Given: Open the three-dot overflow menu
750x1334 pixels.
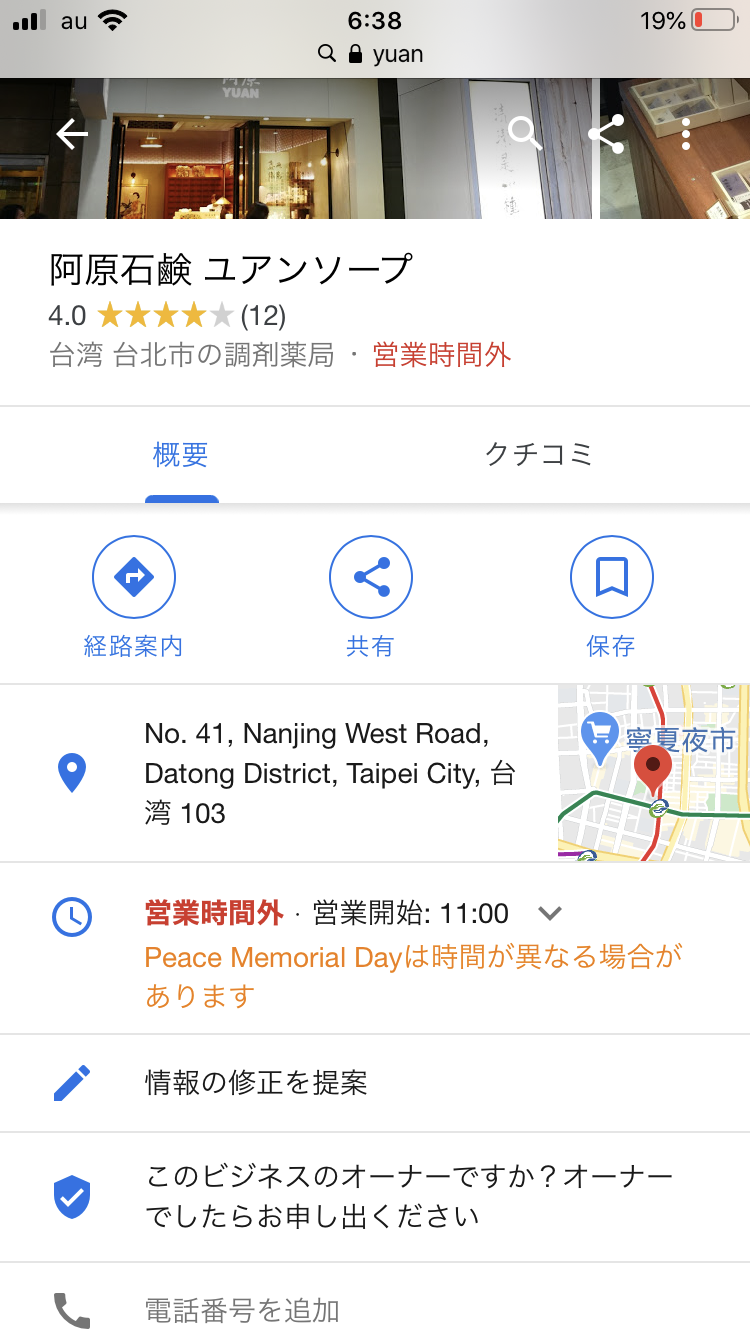Looking at the screenshot, I should point(686,133).
